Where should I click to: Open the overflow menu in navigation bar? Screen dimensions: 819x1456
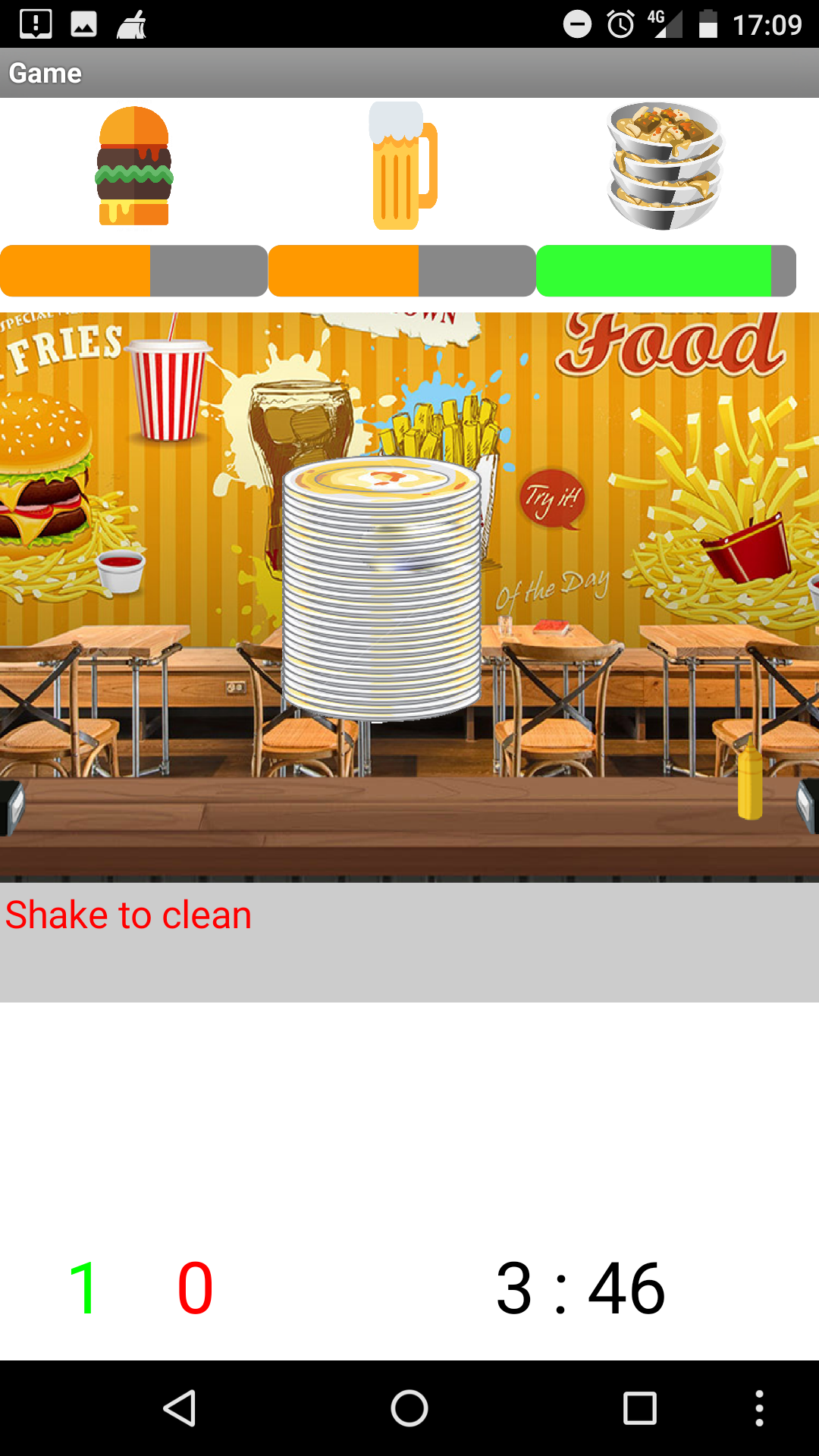click(759, 1408)
